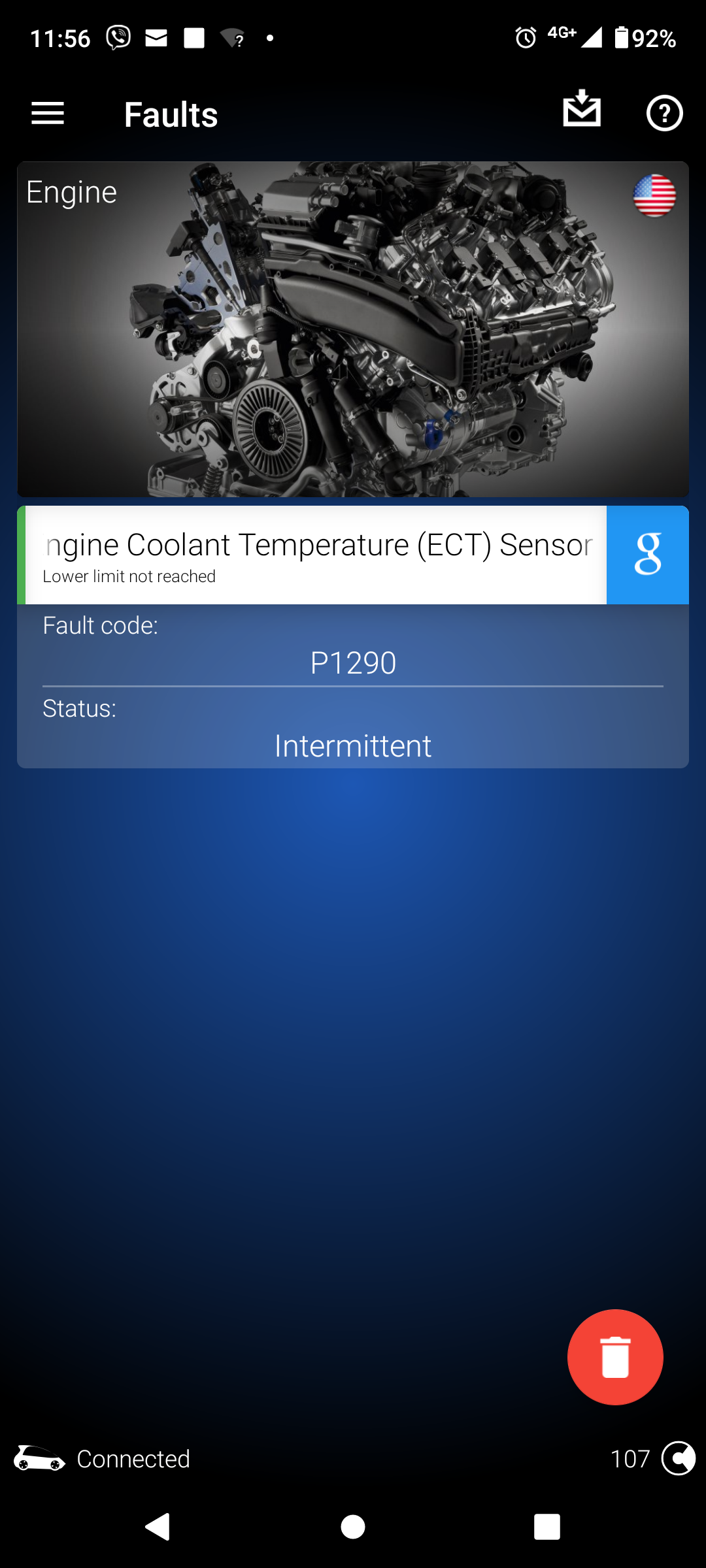Save faults via the envelope download icon
Viewport: 706px width, 1568px height.
(582, 110)
